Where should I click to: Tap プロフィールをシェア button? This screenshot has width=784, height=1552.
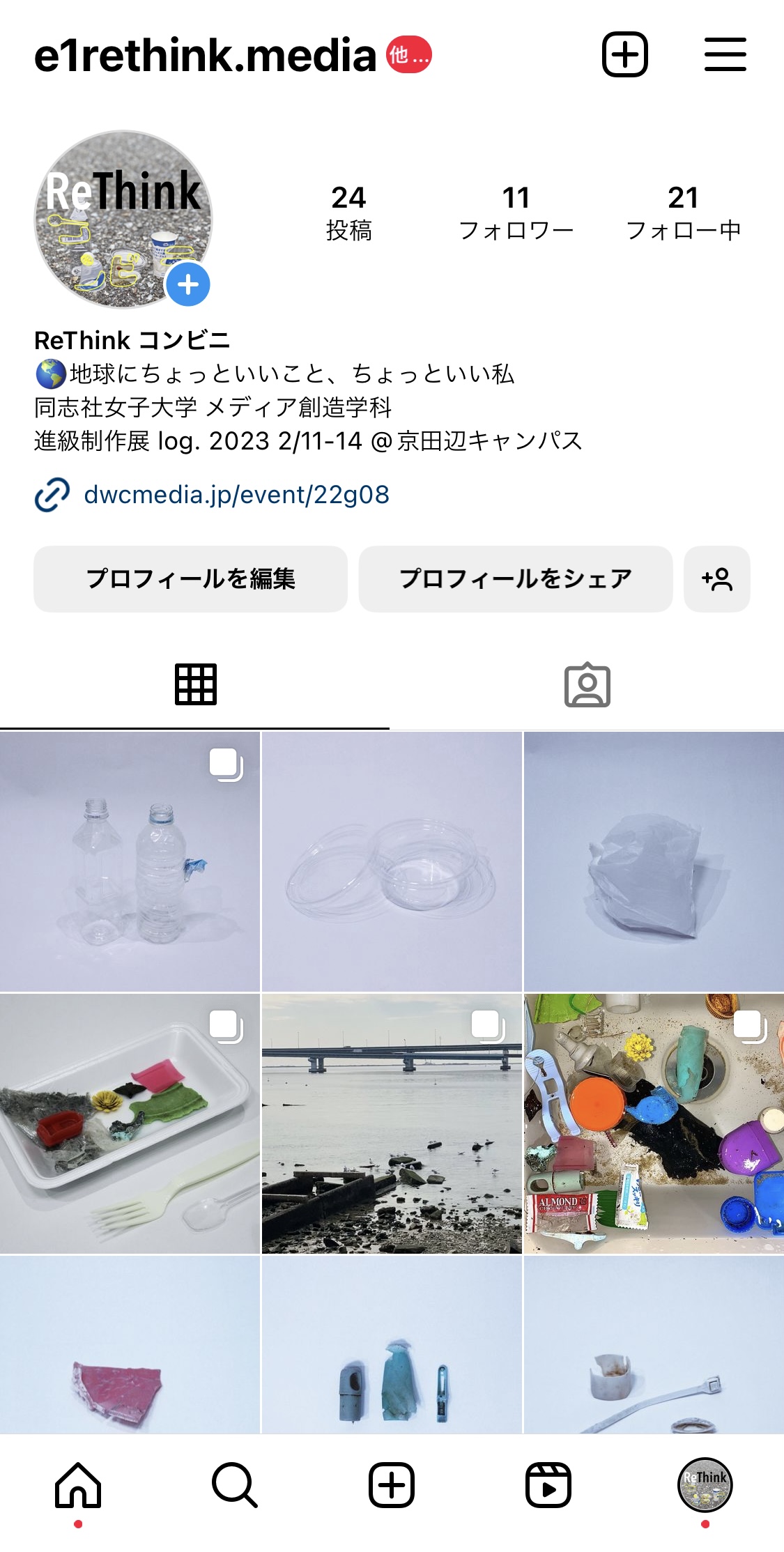coord(516,579)
